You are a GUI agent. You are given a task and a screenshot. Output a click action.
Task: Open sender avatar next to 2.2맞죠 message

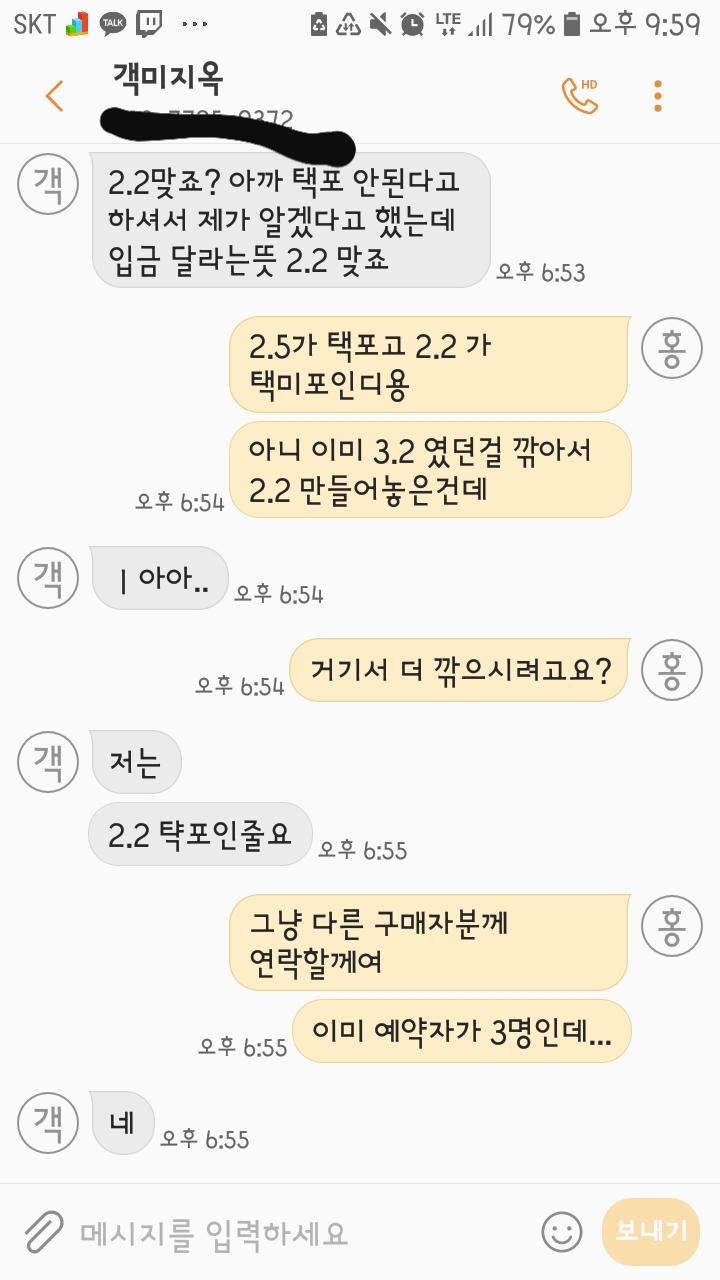point(49,184)
